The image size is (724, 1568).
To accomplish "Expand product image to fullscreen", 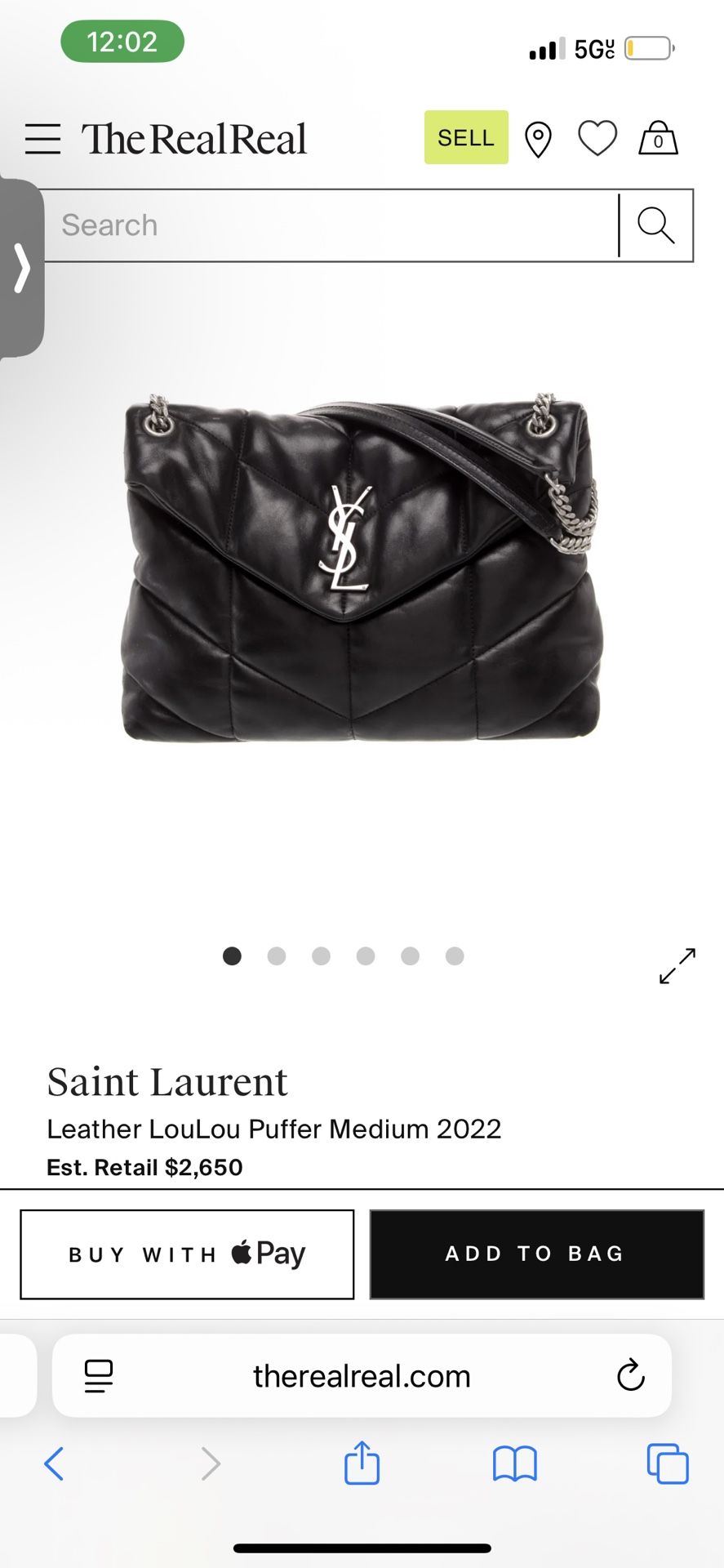I will click(x=677, y=966).
